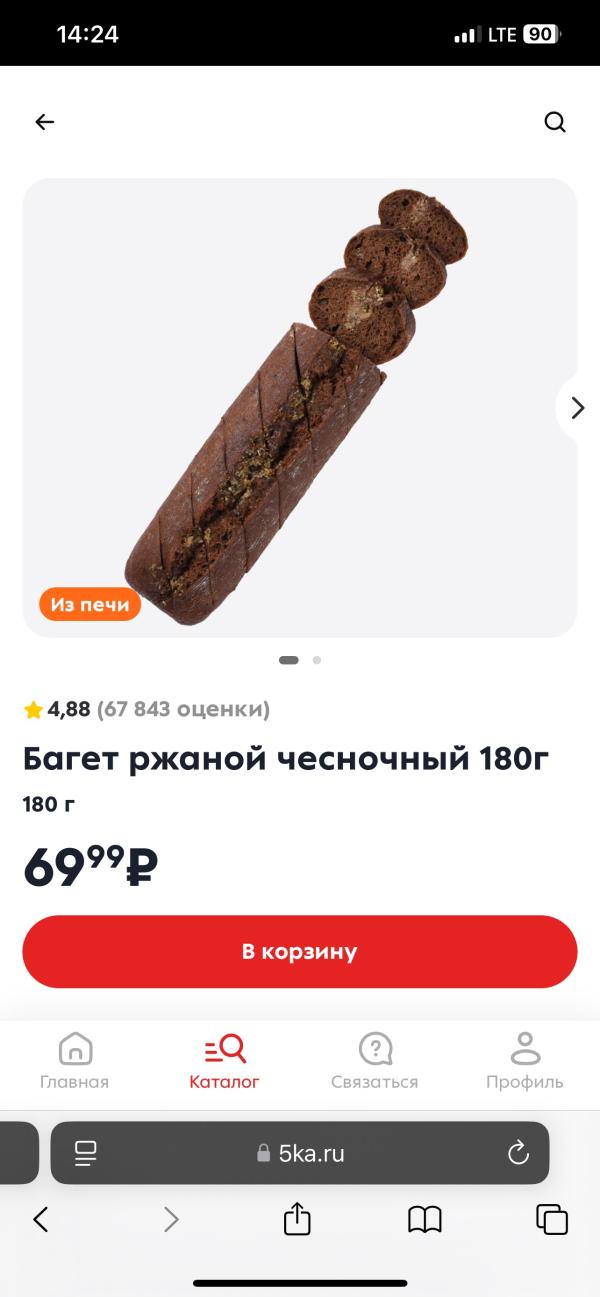Open the Профиль tab

point(525,1062)
